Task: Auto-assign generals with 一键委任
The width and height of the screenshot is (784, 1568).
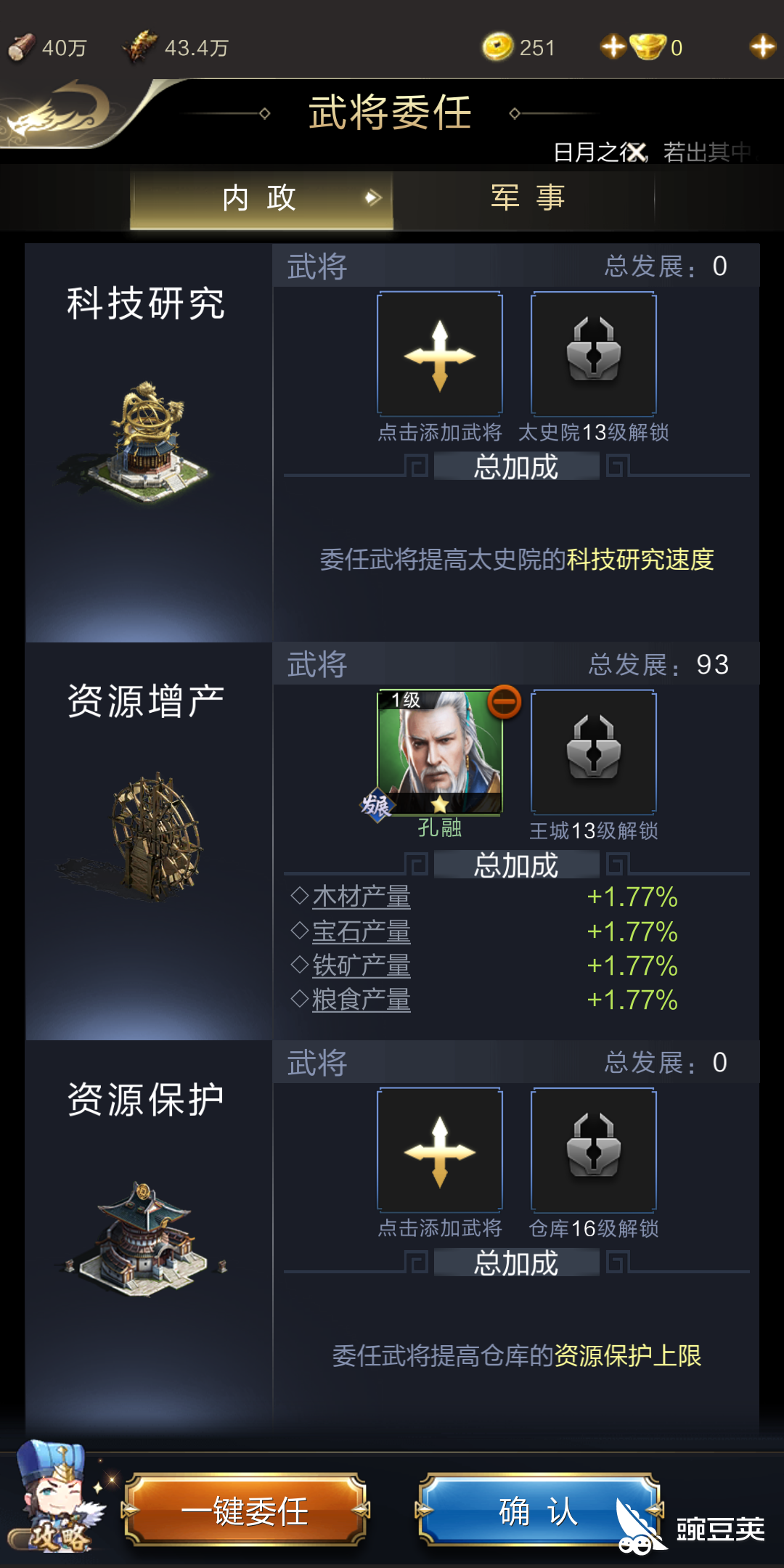Action: (x=245, y=1510)
